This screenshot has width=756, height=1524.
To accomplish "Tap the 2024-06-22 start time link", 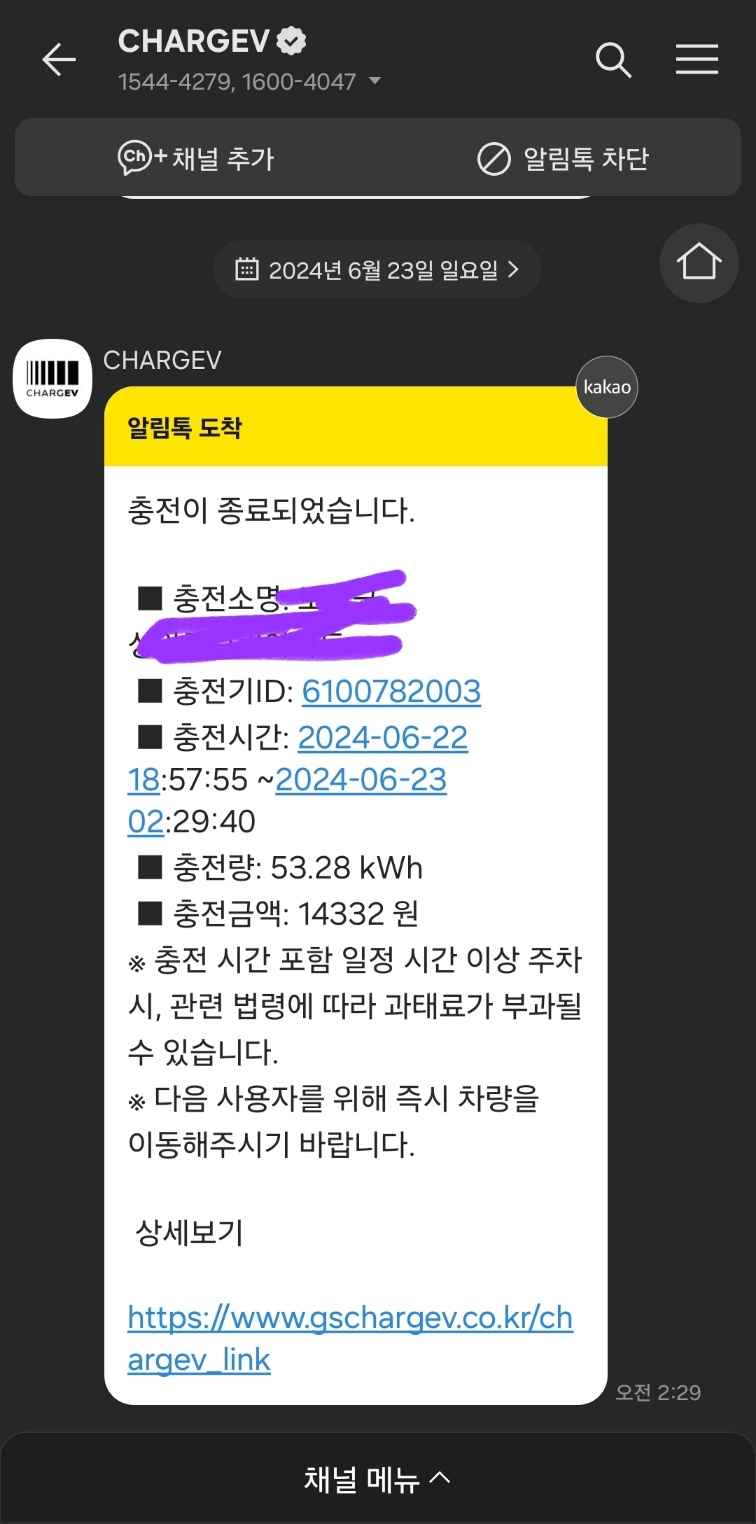I will [383, 738].
